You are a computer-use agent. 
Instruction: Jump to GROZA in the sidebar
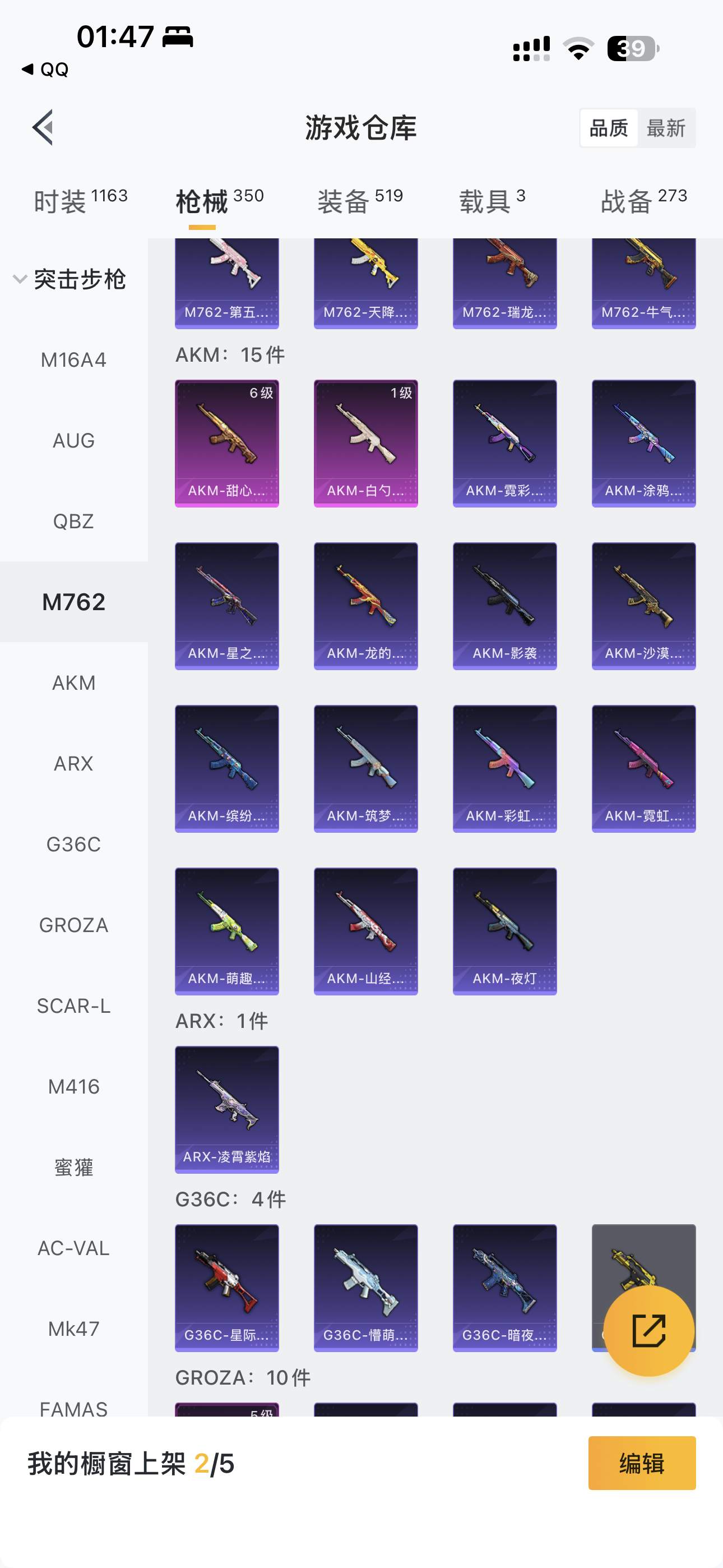click(x=73, y=925)
